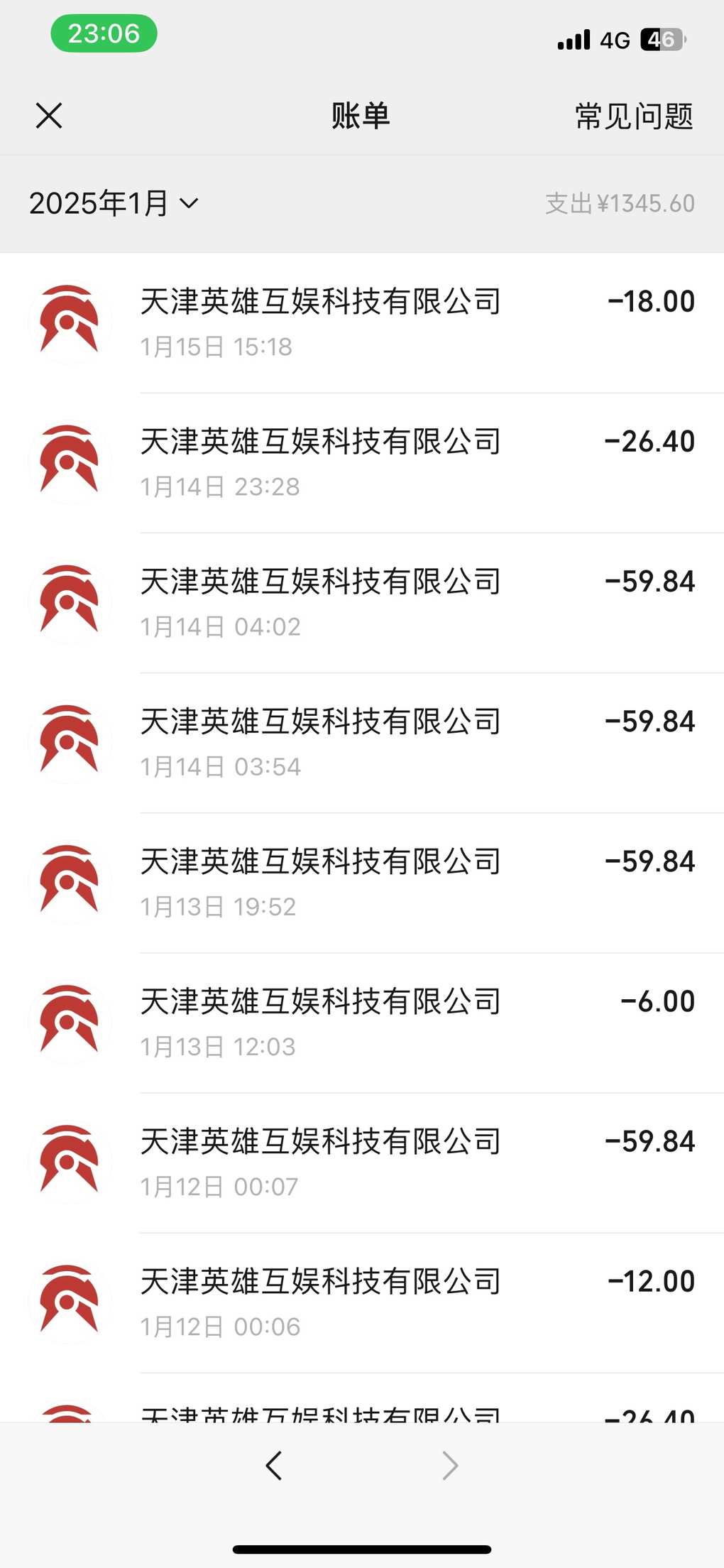The height and width of the screenshot is (1568, 724).
Task: Open the 1月13日 12:03 transaction of -6.00
Action: [x=362, y=1023]
